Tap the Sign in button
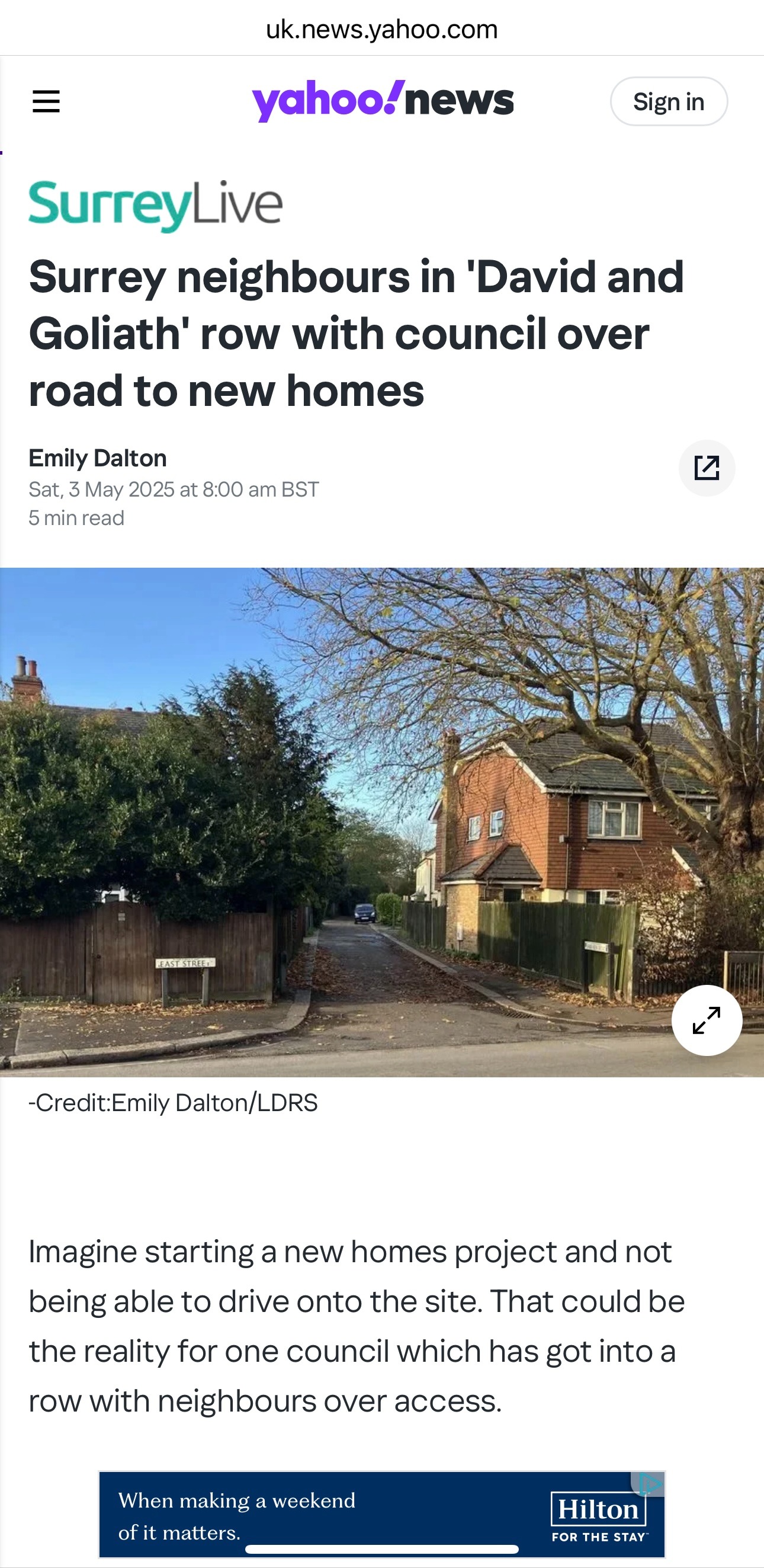 click(x=669, y=102)
